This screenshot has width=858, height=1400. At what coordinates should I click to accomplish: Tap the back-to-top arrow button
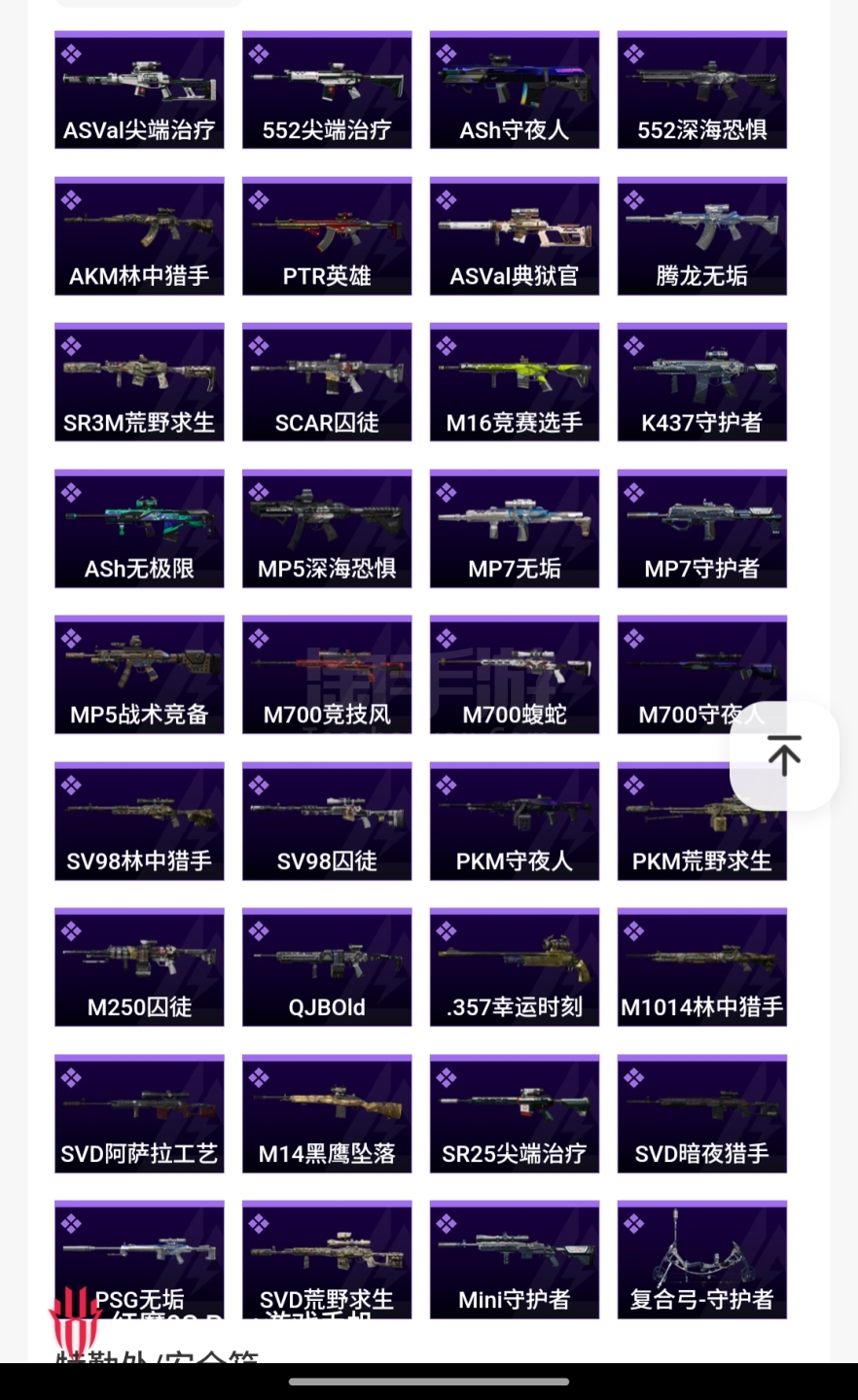(x=784, y=755)
